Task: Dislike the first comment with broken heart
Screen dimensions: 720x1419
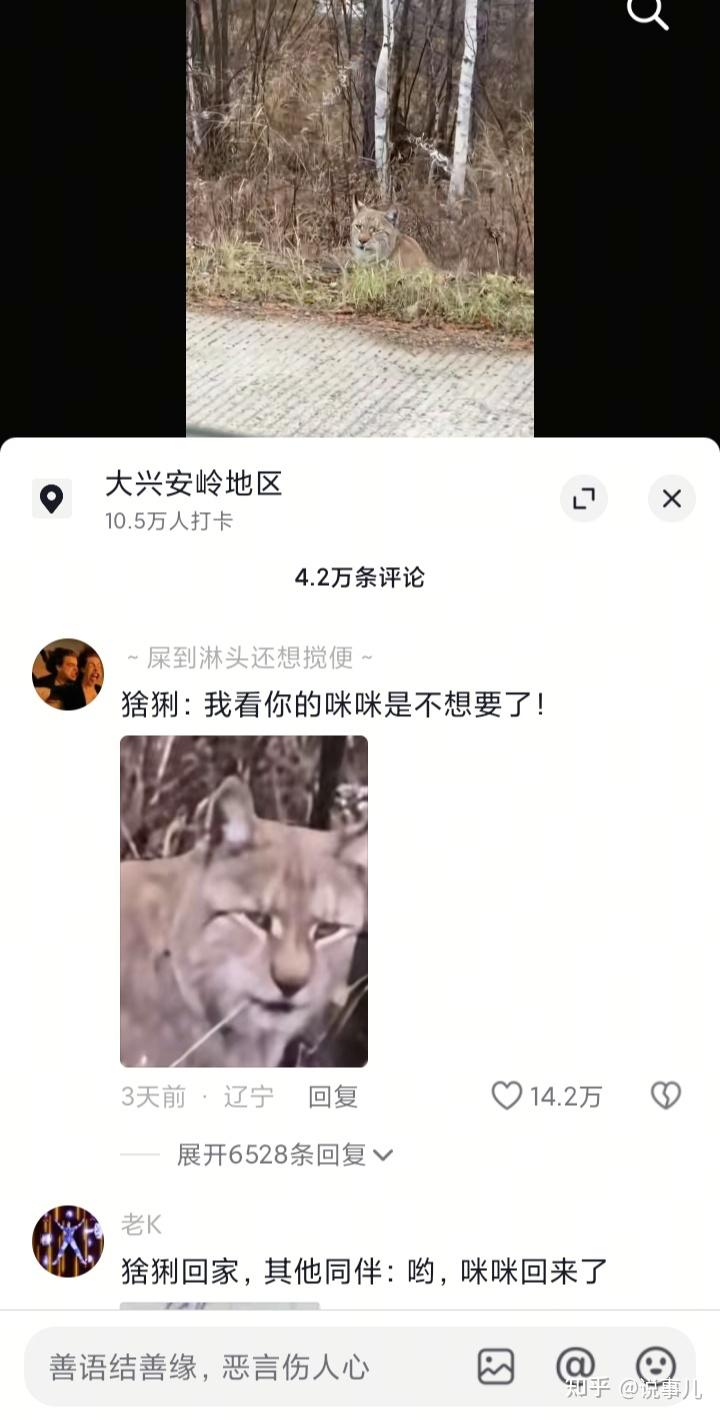Action: tap(665, 1096)
